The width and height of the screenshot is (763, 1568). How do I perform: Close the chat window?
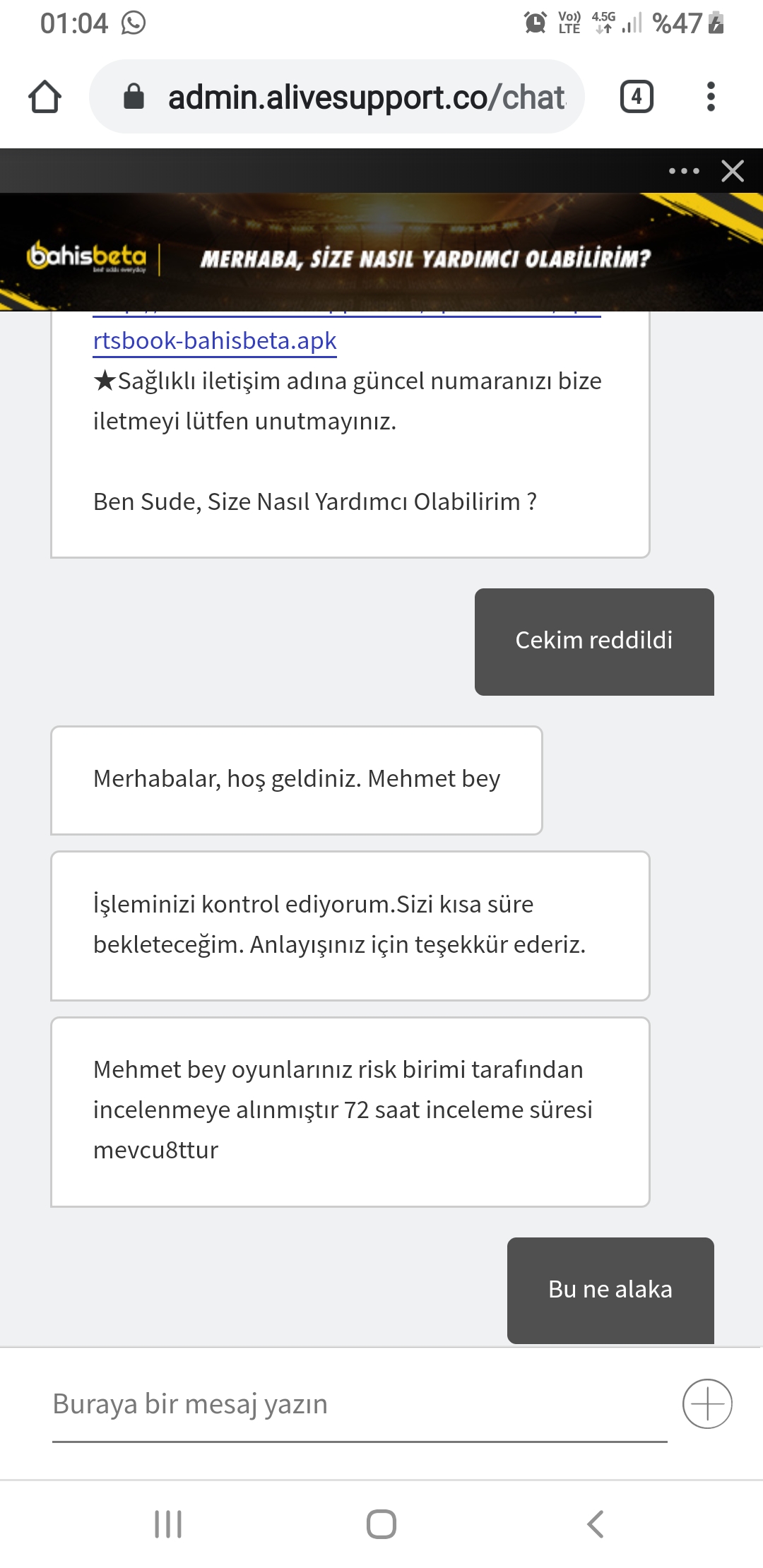pyautogui.click(x=733, y=171)
